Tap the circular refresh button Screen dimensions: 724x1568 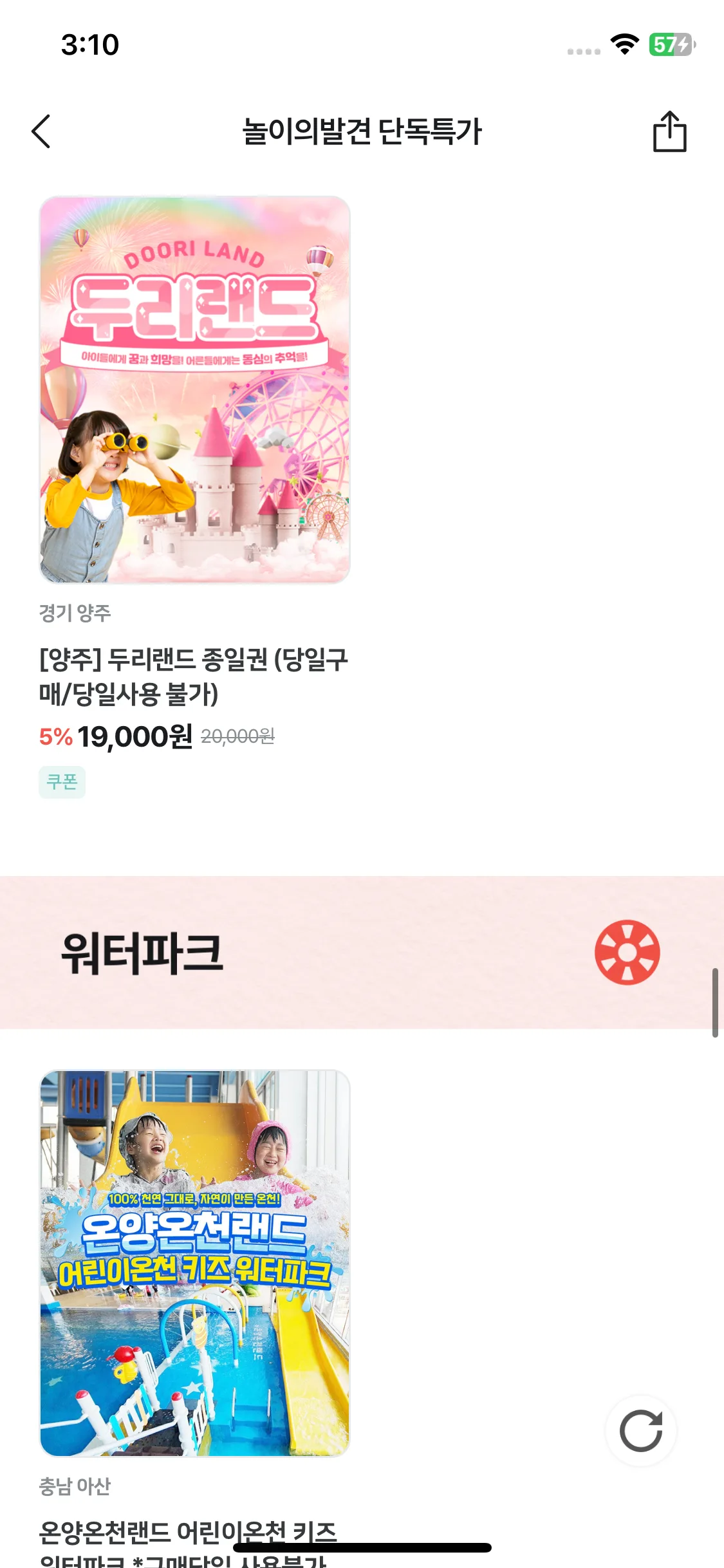tap(640, 1430)
